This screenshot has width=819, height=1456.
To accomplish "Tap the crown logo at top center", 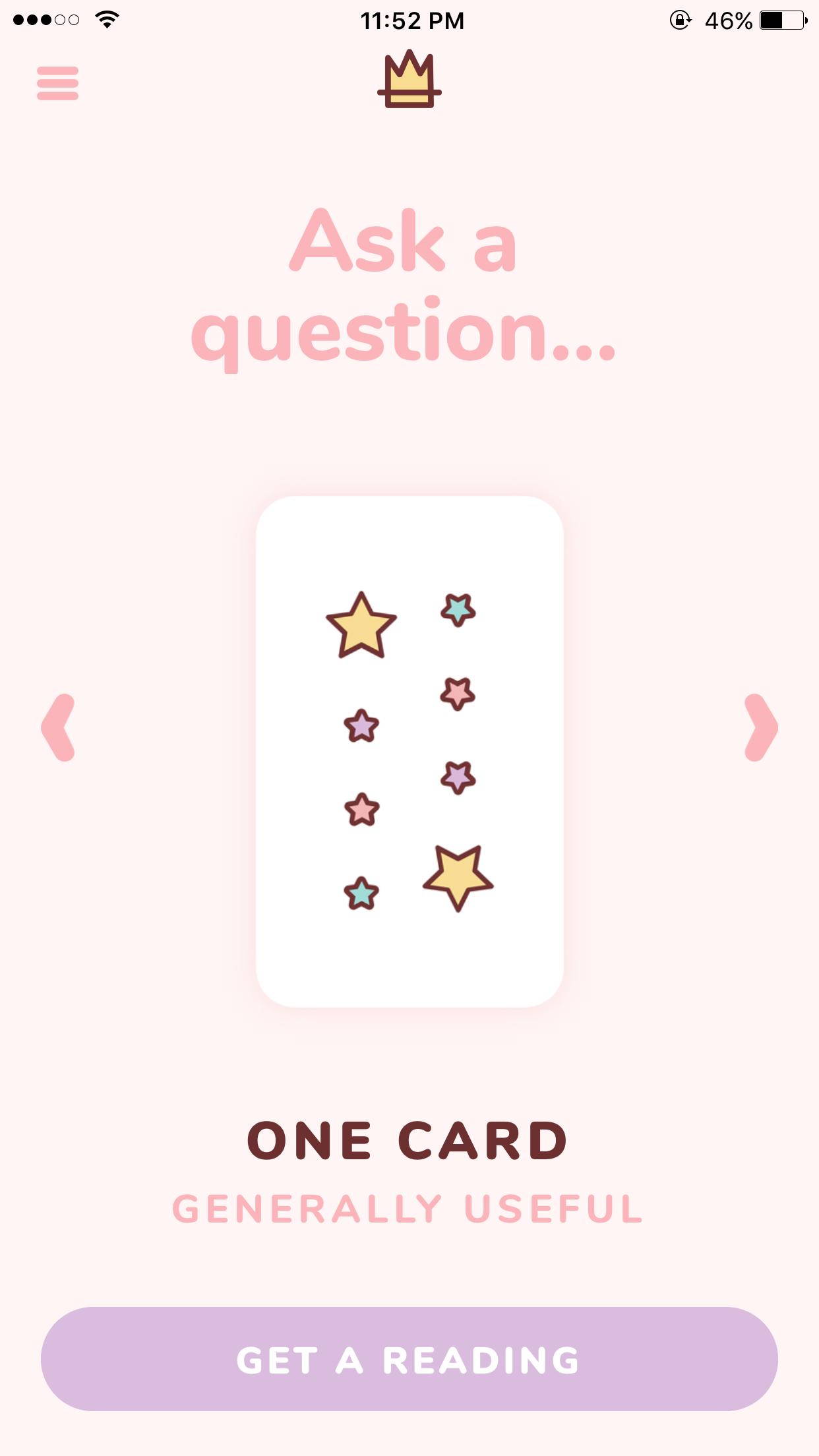I will pyautogui.click(x=409, y=80).
